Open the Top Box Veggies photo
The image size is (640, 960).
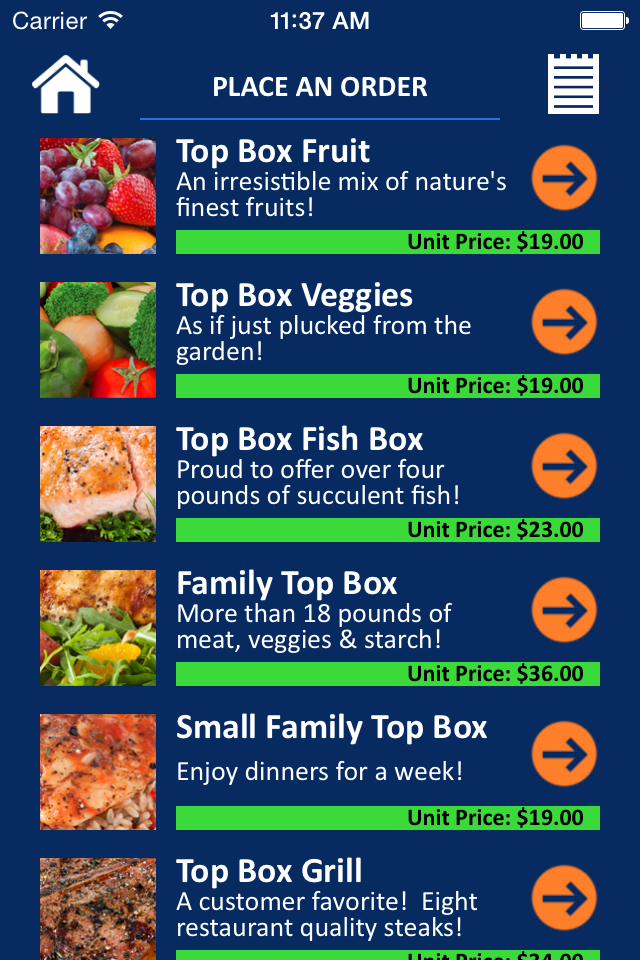(98, 340)
